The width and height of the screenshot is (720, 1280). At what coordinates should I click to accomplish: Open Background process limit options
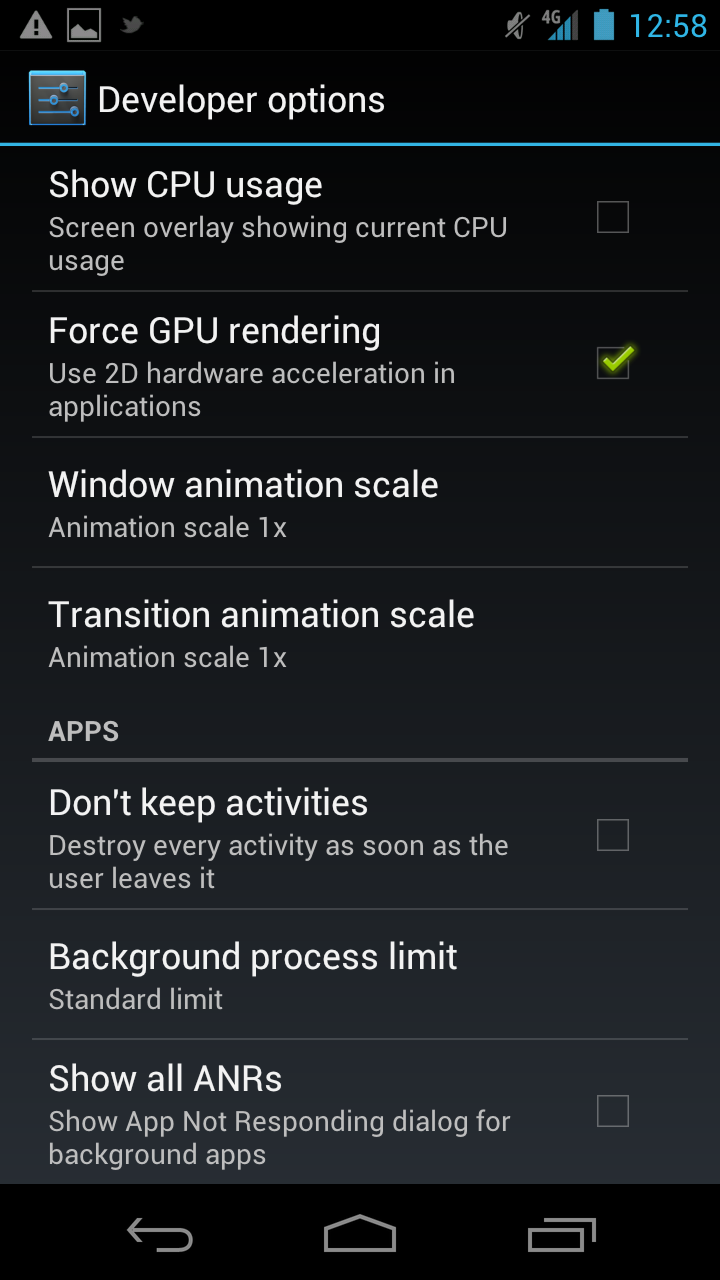pyautogui.click(x=360, y=975)
